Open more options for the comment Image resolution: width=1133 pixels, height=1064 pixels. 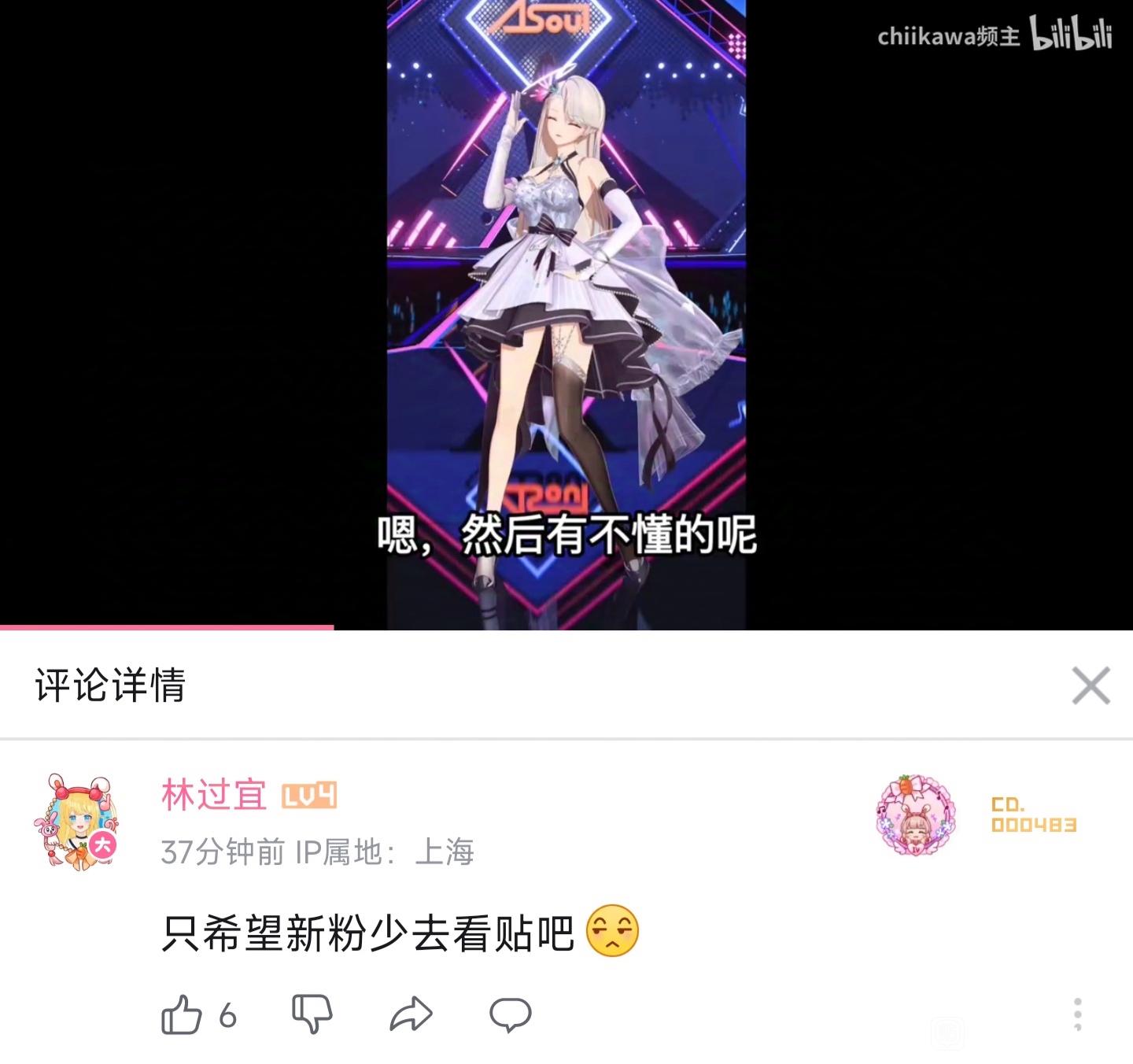[x=1077, y=1014]
